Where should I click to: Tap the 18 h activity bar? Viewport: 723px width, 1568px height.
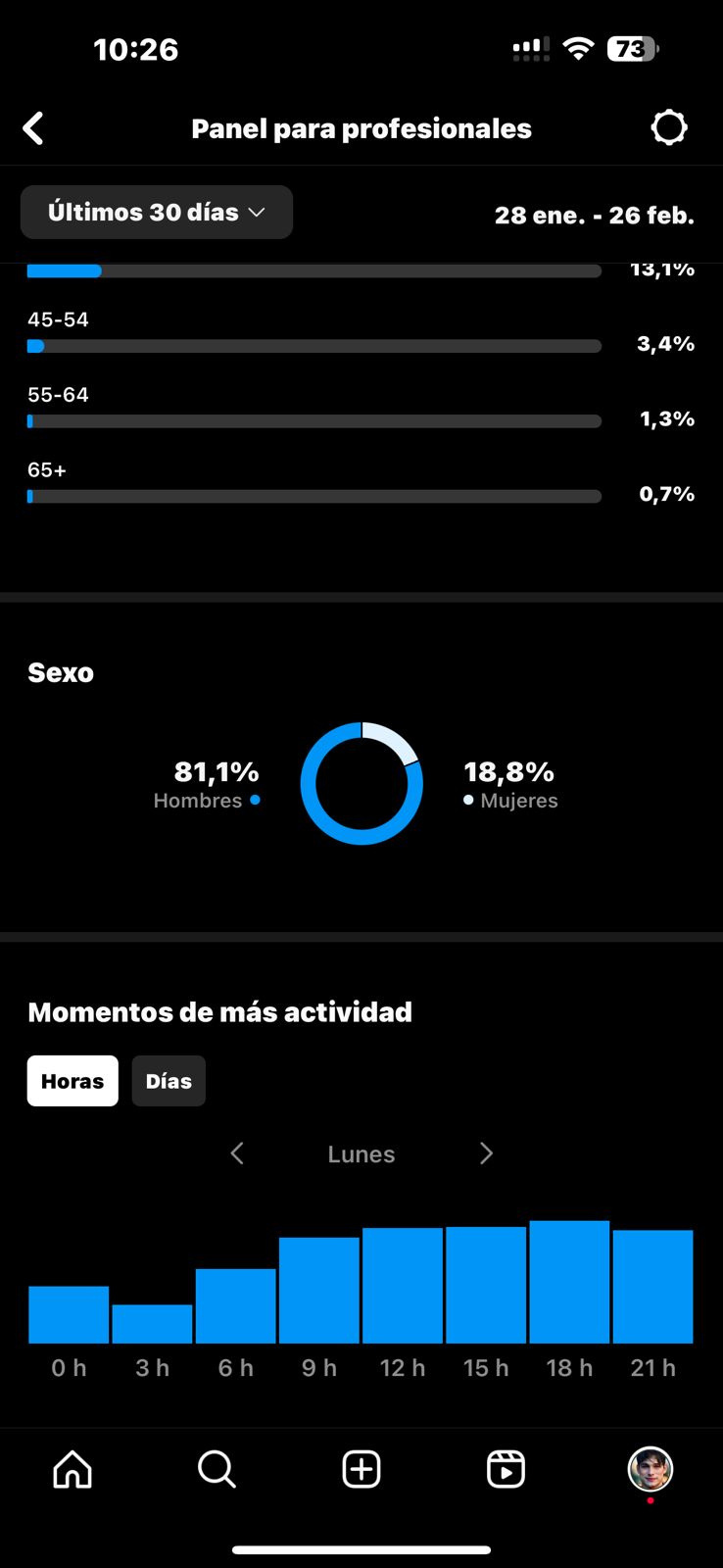[569, 1282]
